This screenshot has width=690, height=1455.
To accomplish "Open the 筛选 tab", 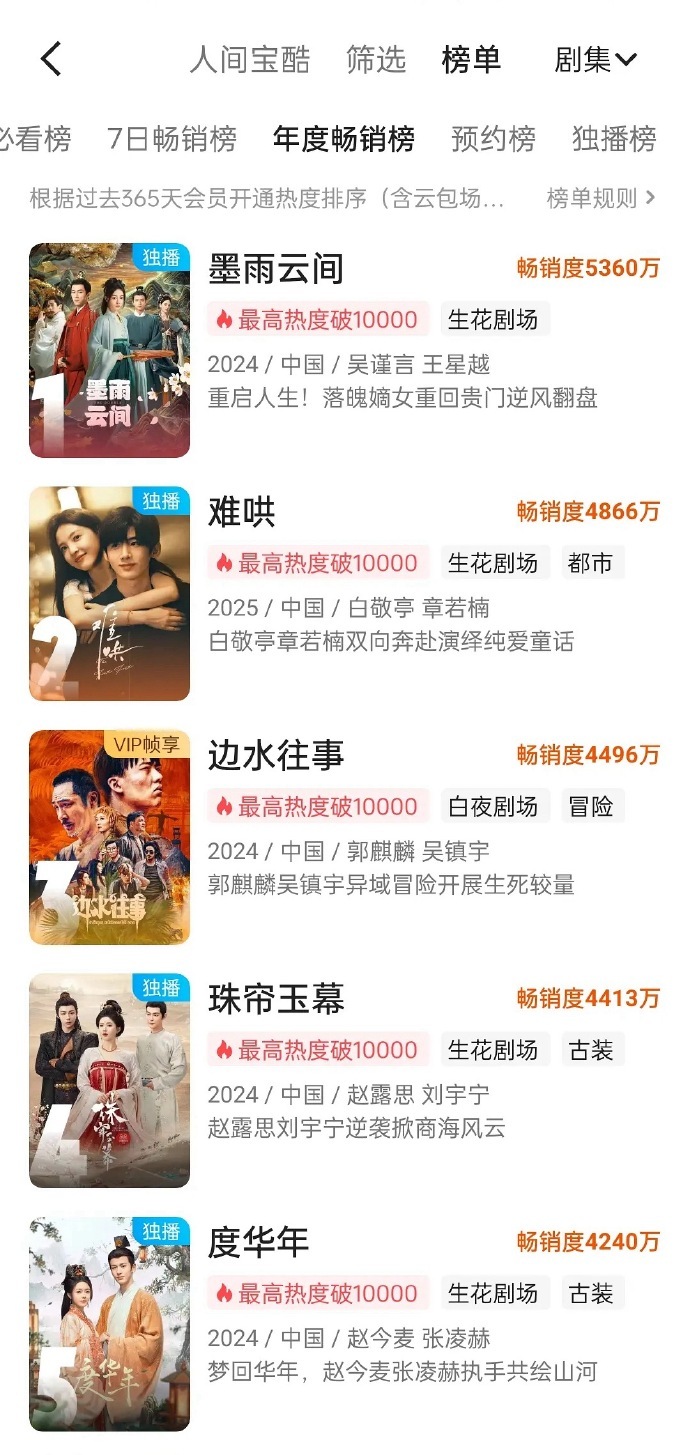I will click(x=376, y=60).
